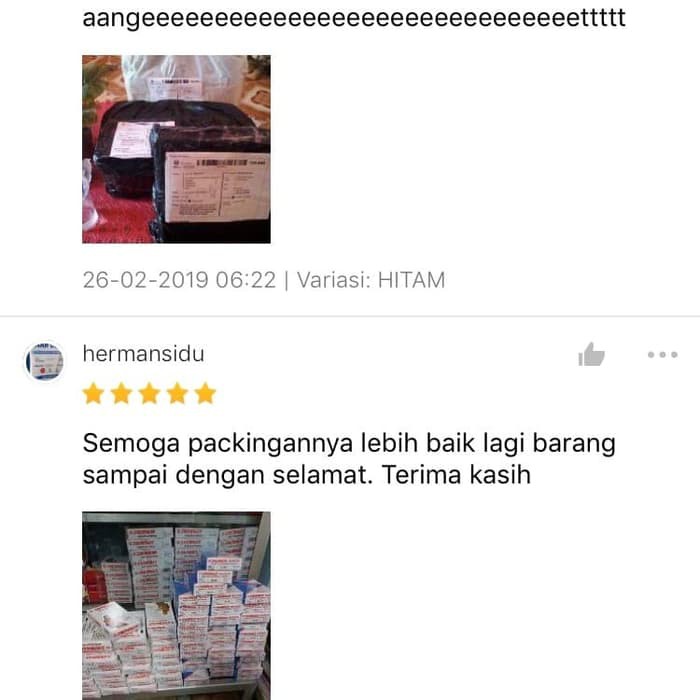This screenshot has width=700, height=700.
Task: Open hermansidu's review photo of stacked boxes
Action: click(x=176, y=605)
